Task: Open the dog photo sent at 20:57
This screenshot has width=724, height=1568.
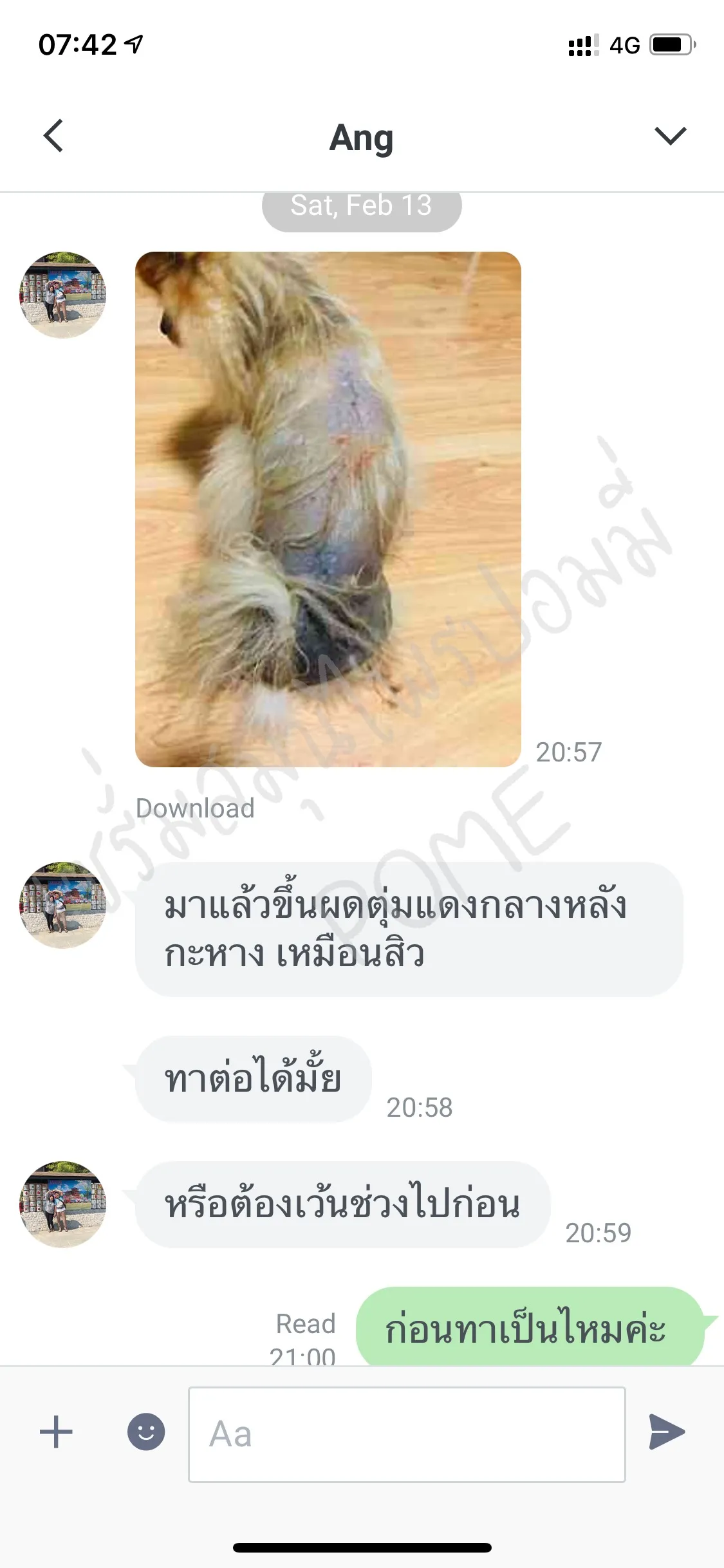Action: pyautogui.click(x=328, y=509)
